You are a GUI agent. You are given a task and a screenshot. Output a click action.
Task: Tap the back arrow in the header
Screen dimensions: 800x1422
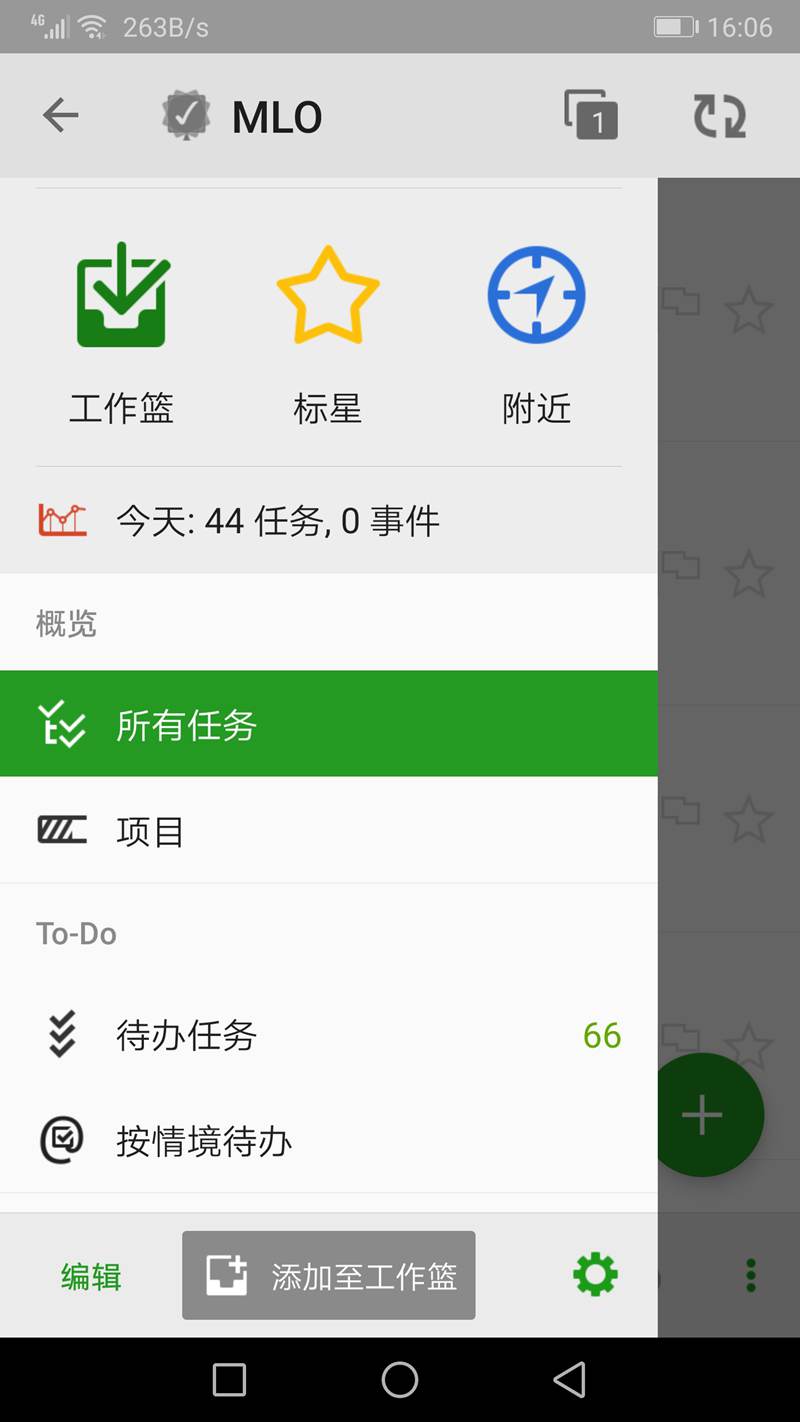(x=61, y=116)
